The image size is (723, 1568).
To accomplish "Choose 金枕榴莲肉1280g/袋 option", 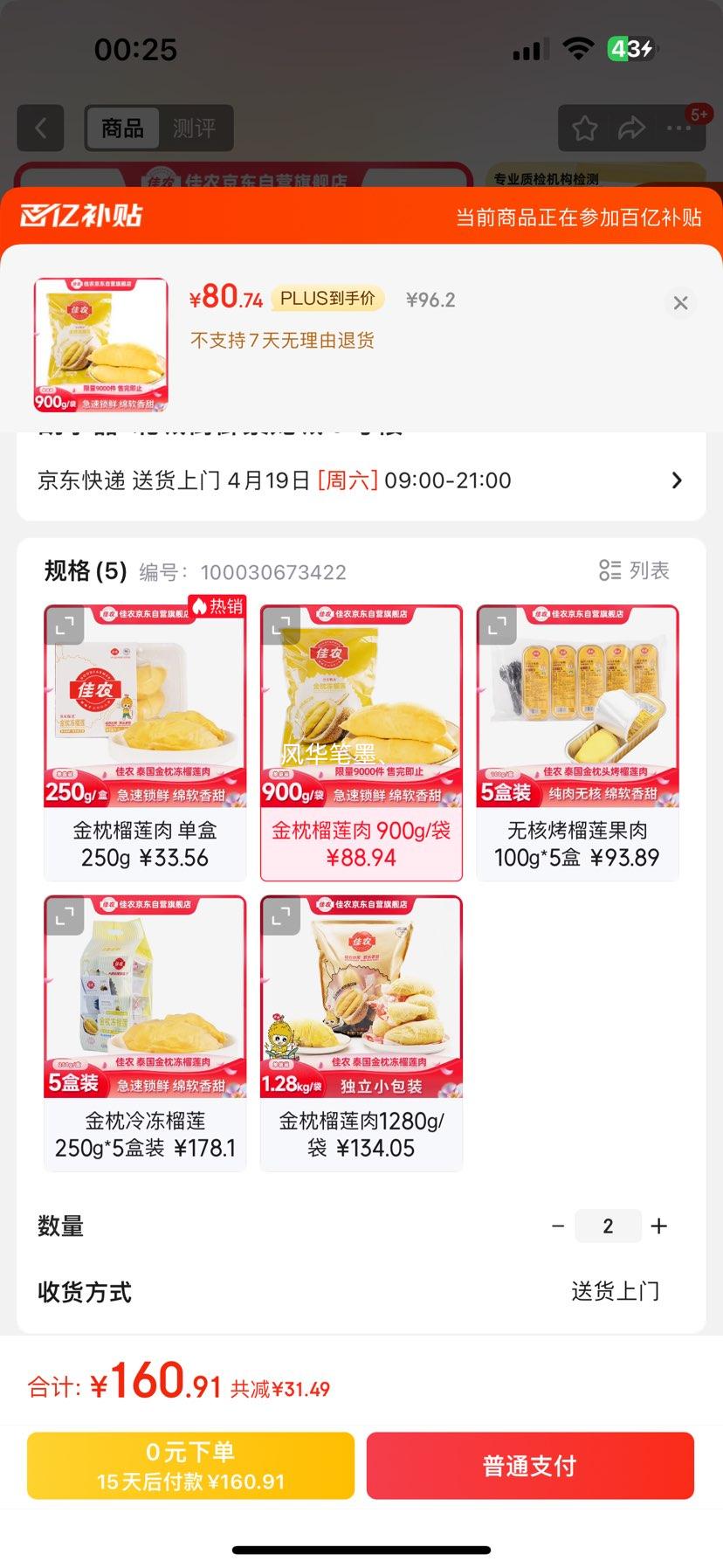I will (361, 1134).
